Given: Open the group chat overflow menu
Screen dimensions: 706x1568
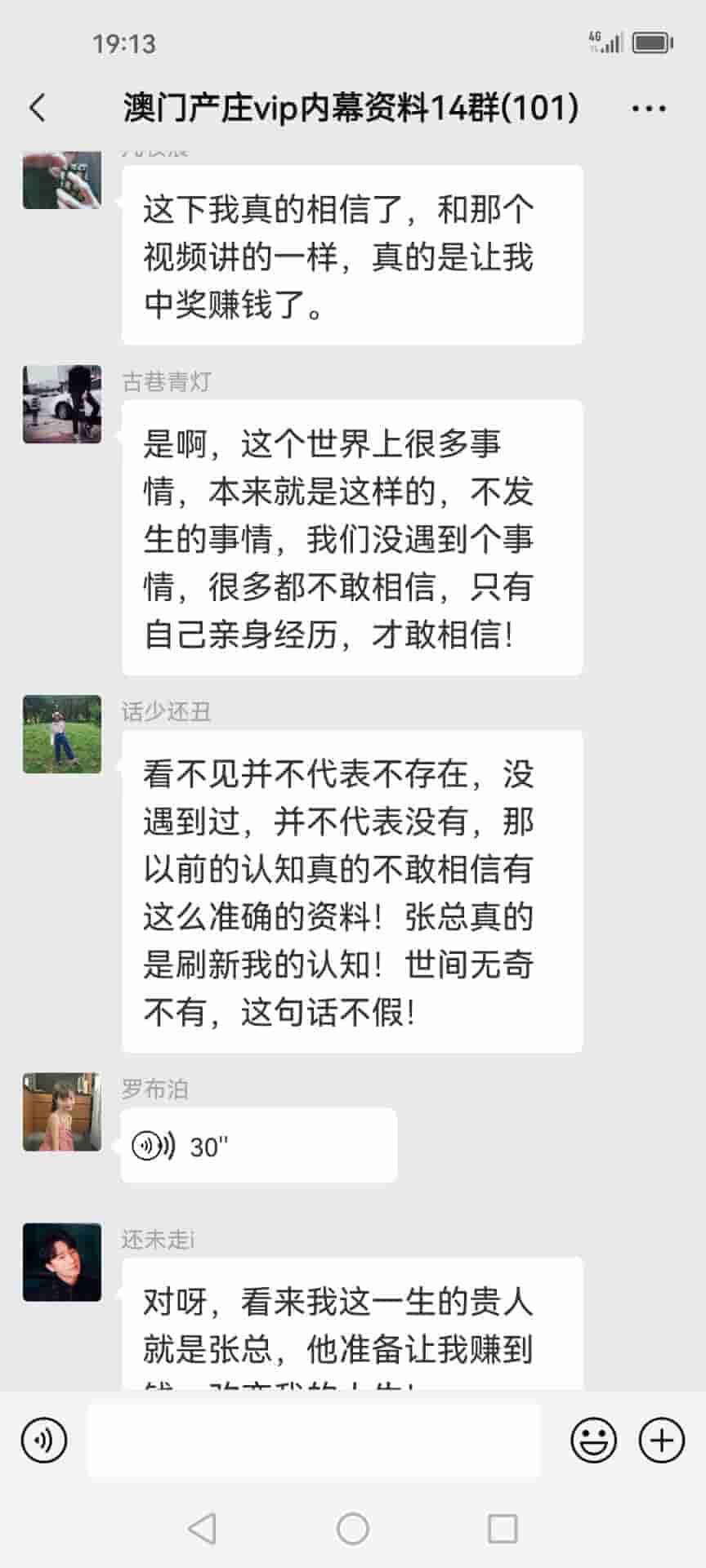Looking at the screenshot, I should pyautogui.click(x=649, y=108).
